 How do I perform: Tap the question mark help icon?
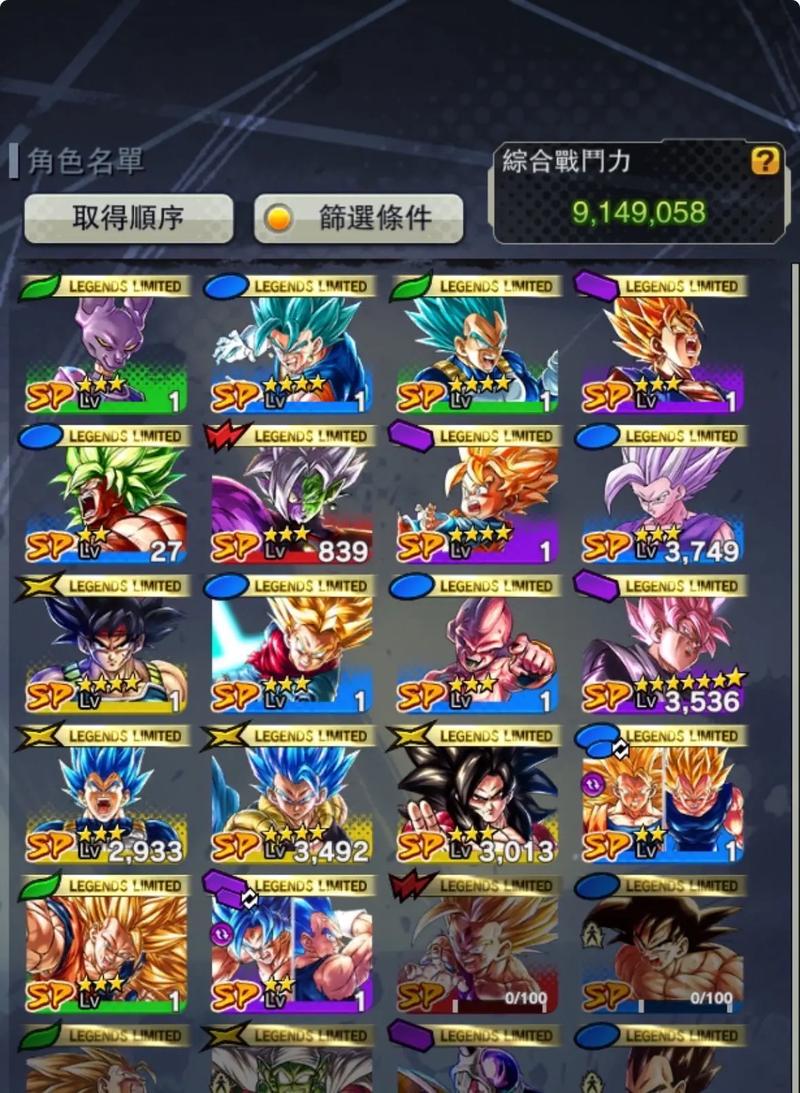(765, 160)
